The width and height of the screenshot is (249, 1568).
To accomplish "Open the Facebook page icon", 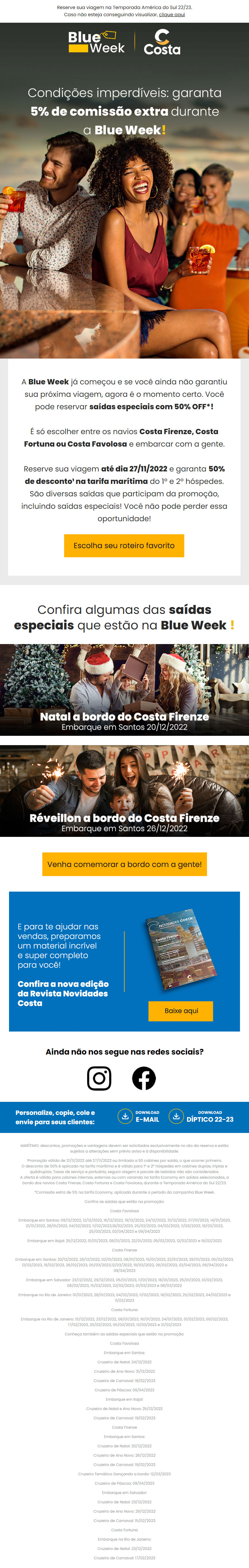I will 144,1078.
